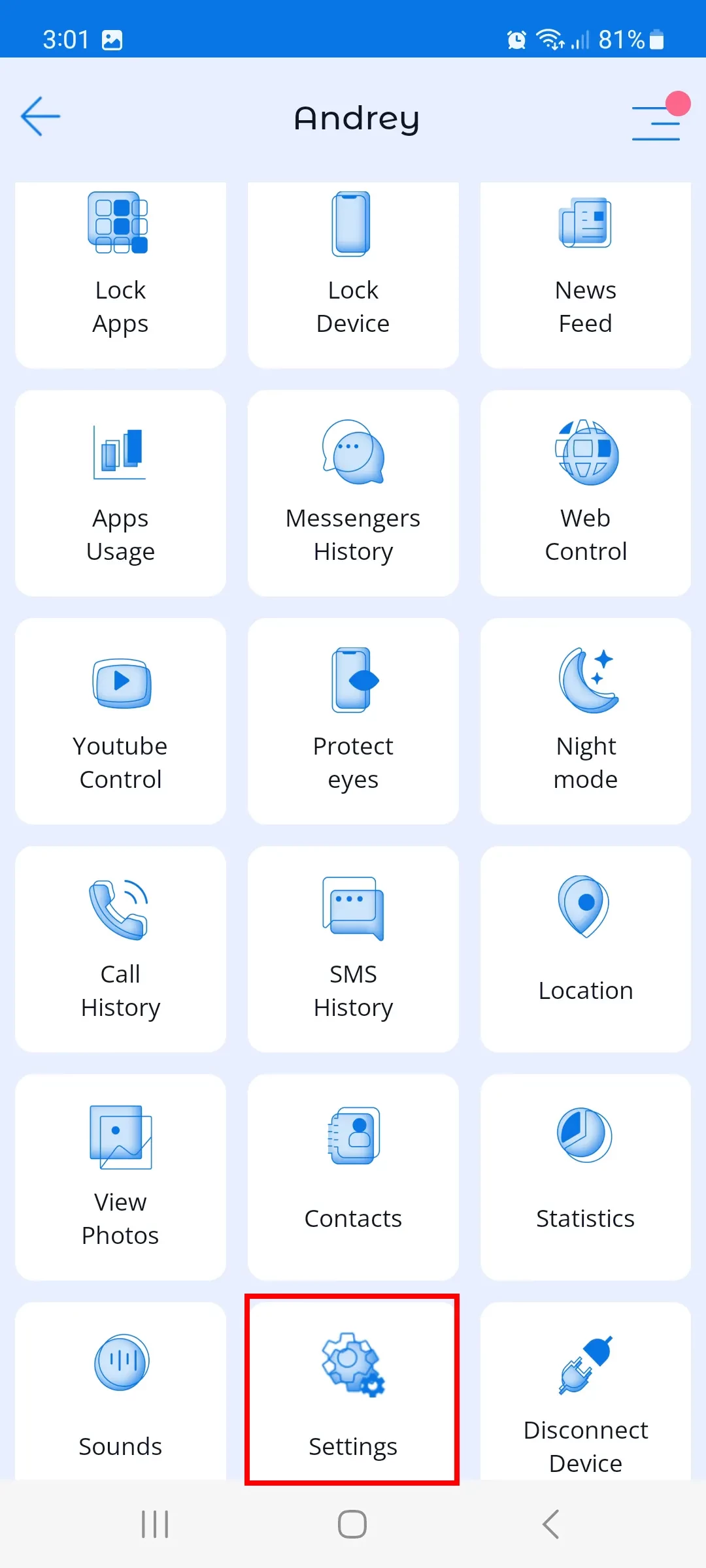
Task: View SMS History
Action: point(353,949)
